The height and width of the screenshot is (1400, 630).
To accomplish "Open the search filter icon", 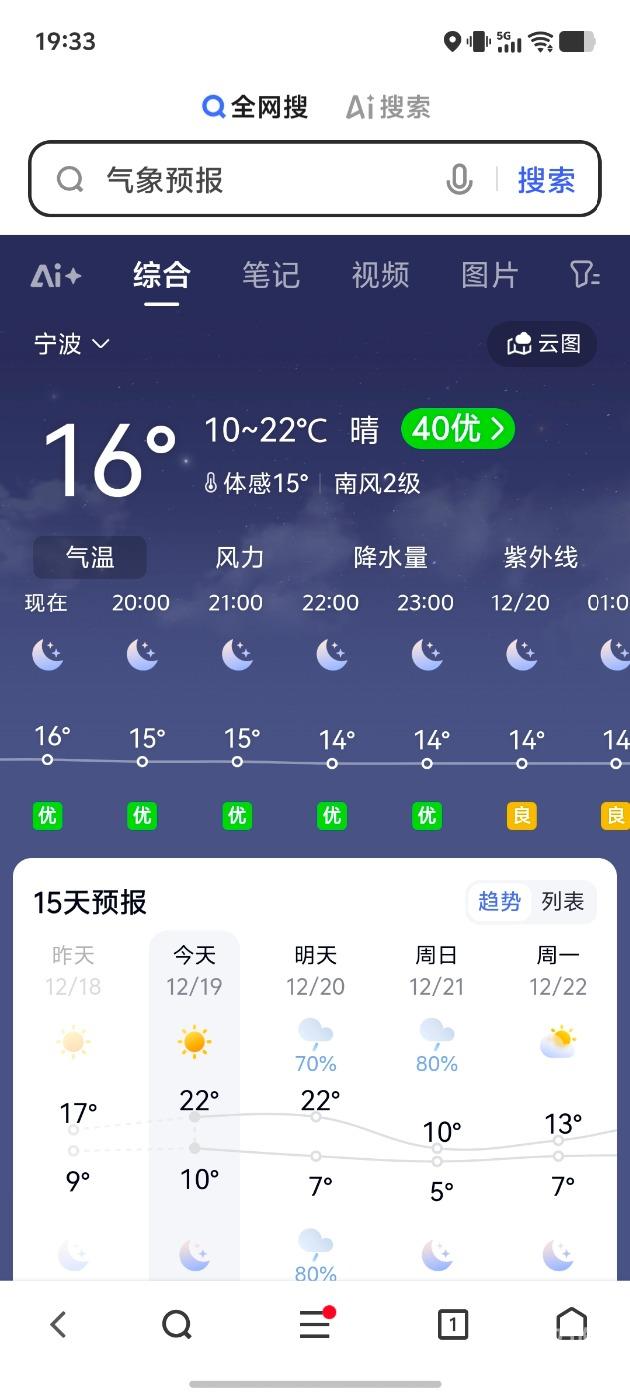I will pyautogui.click(x=585, y=275).
